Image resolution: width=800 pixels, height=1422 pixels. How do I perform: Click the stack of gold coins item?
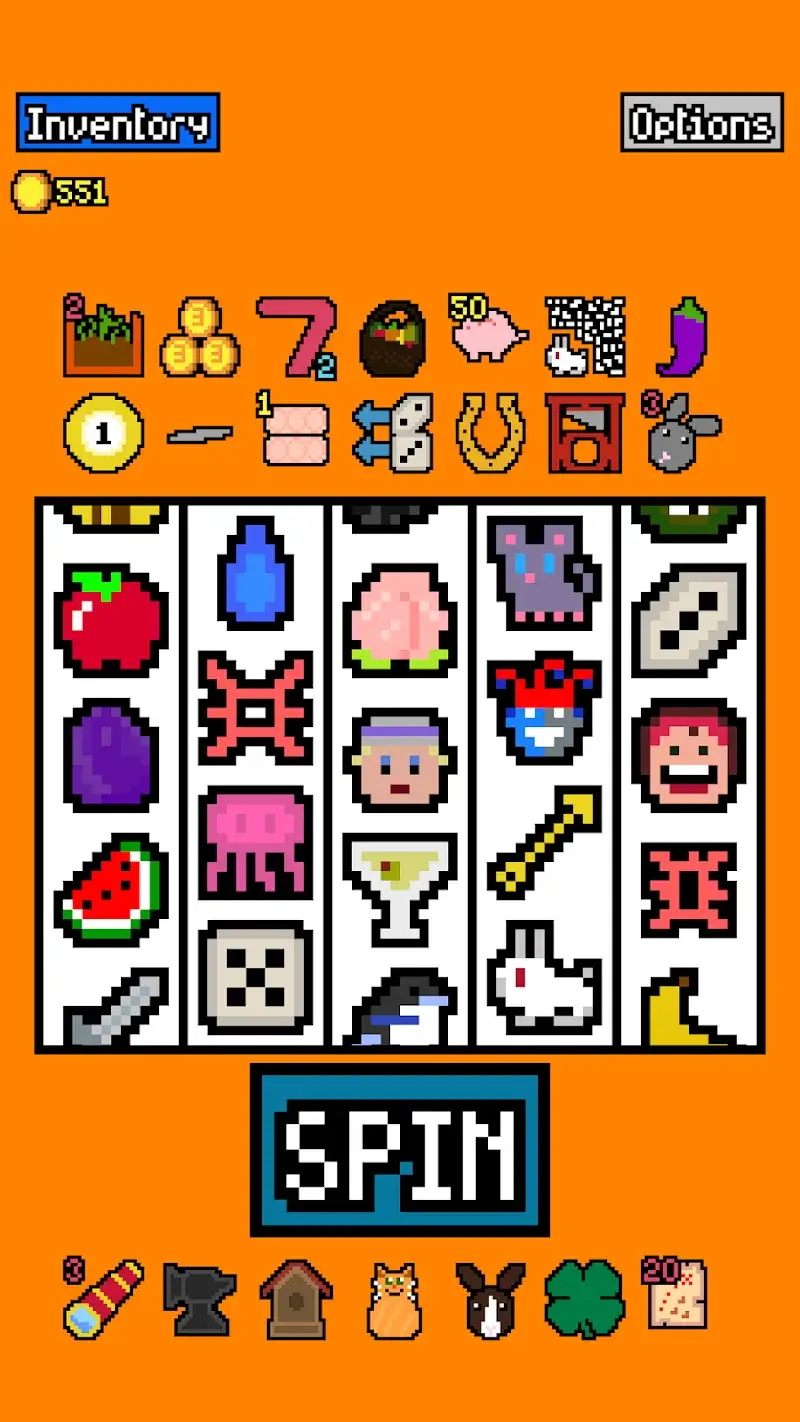click(x=201, y=337)
